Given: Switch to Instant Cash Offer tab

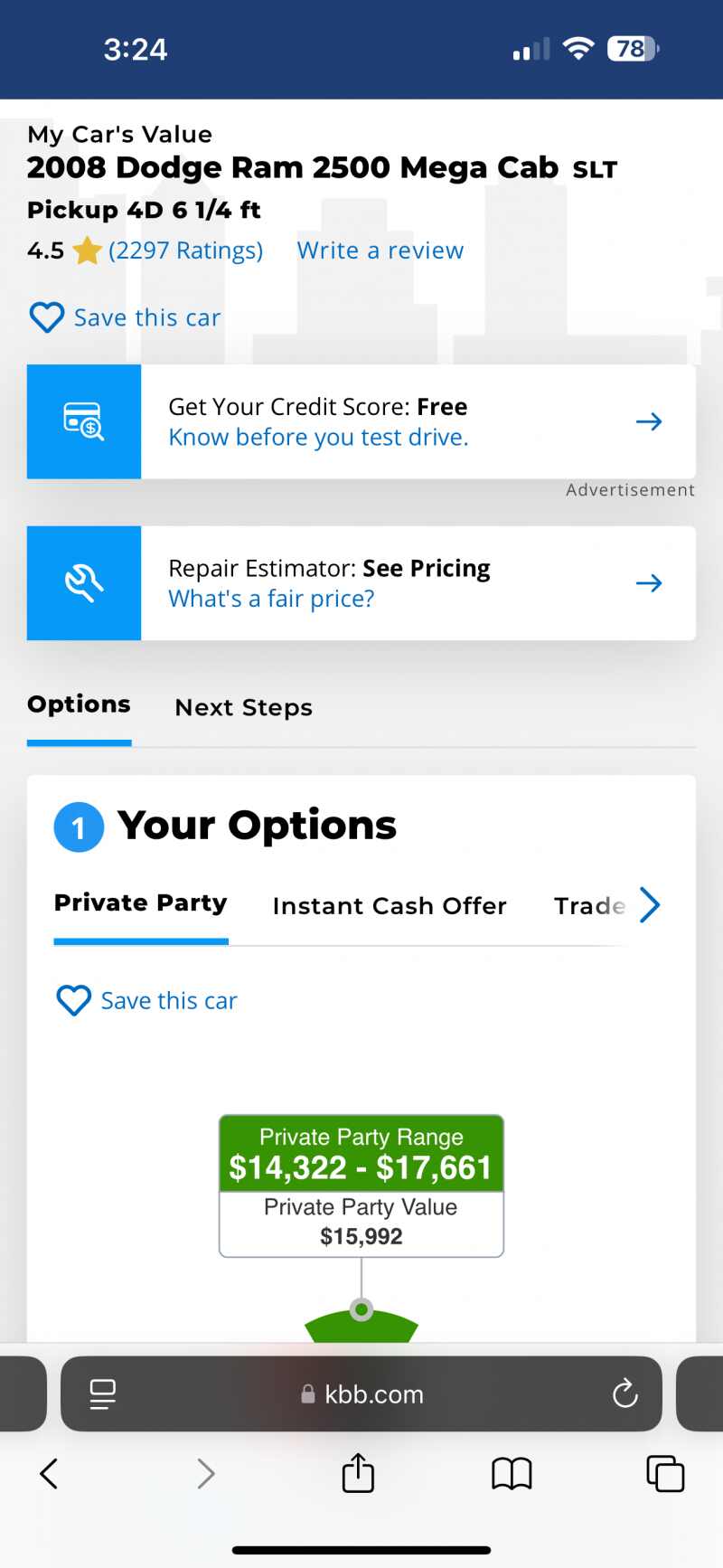Looking at the screenshot, I should [x=390, y=906].
